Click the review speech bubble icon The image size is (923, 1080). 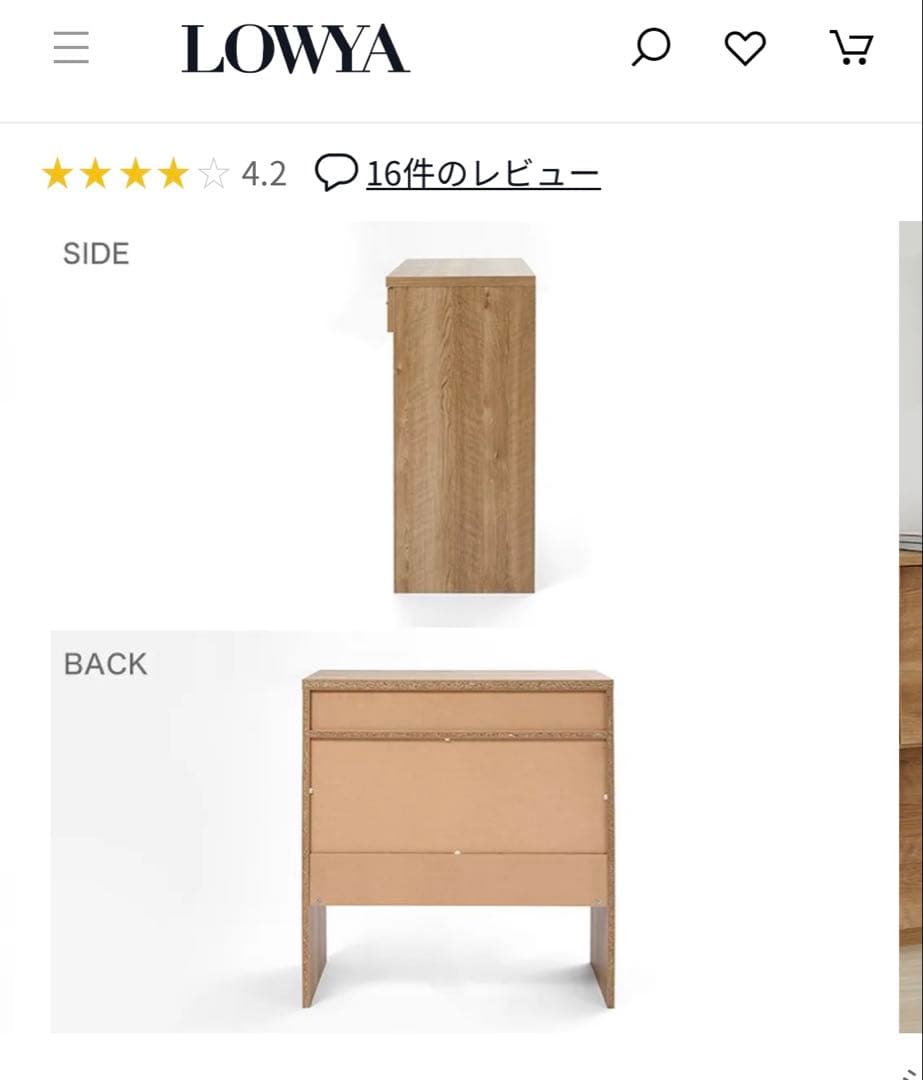[337, 172]
